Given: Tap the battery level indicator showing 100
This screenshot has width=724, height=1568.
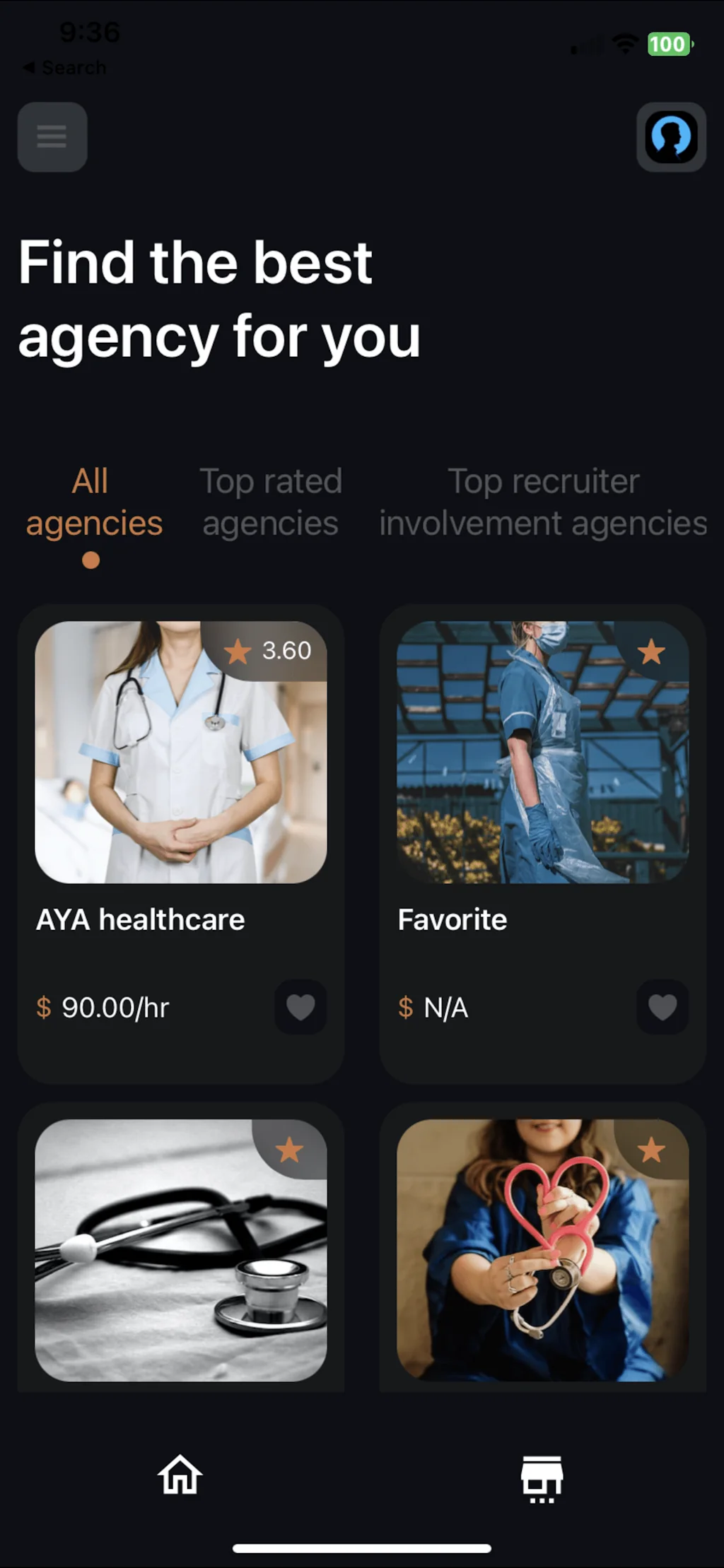Looking at the screenshot, I should (x=667, y=45).
